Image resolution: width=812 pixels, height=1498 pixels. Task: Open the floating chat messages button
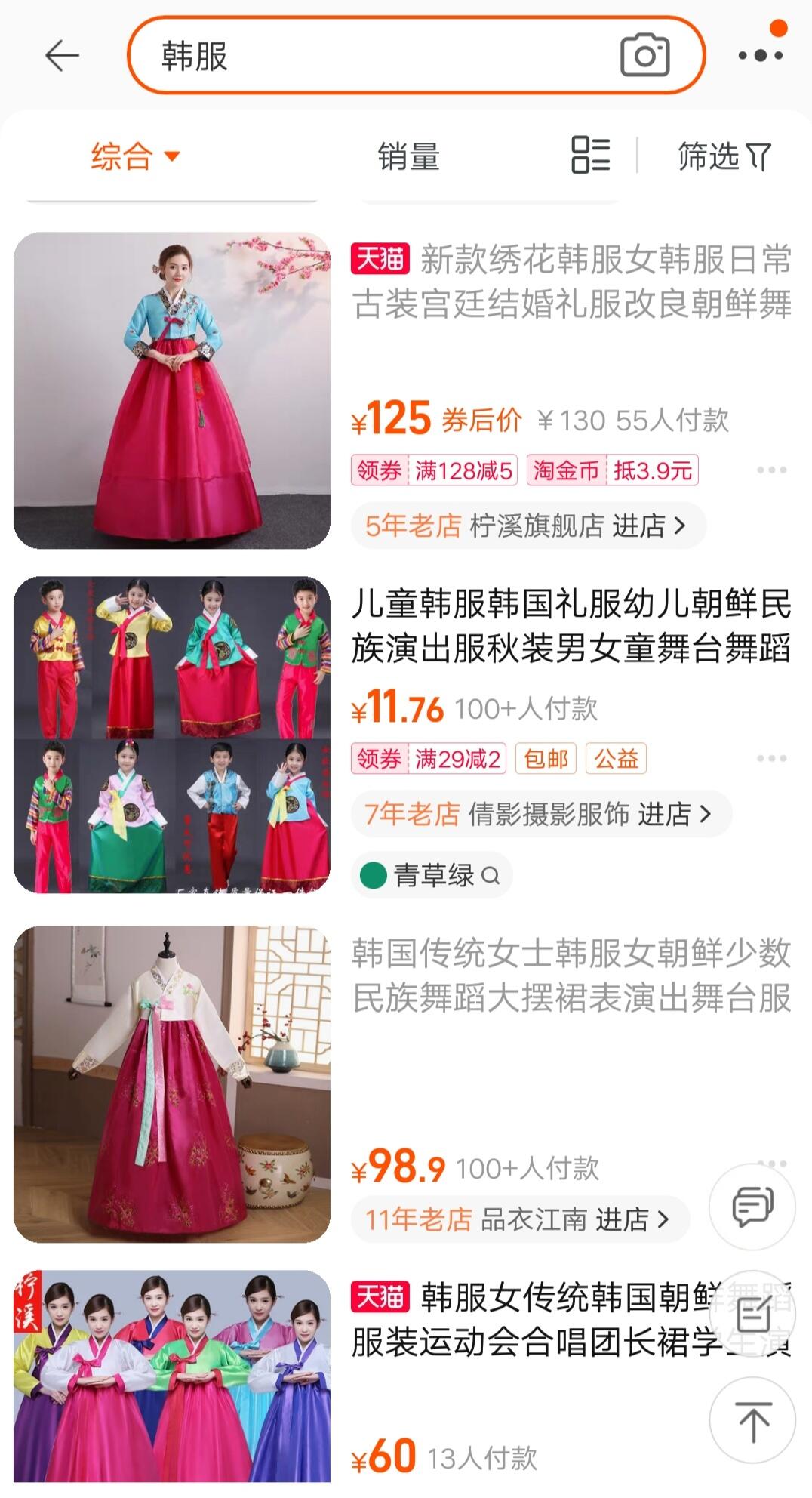tap(752, 1206)
